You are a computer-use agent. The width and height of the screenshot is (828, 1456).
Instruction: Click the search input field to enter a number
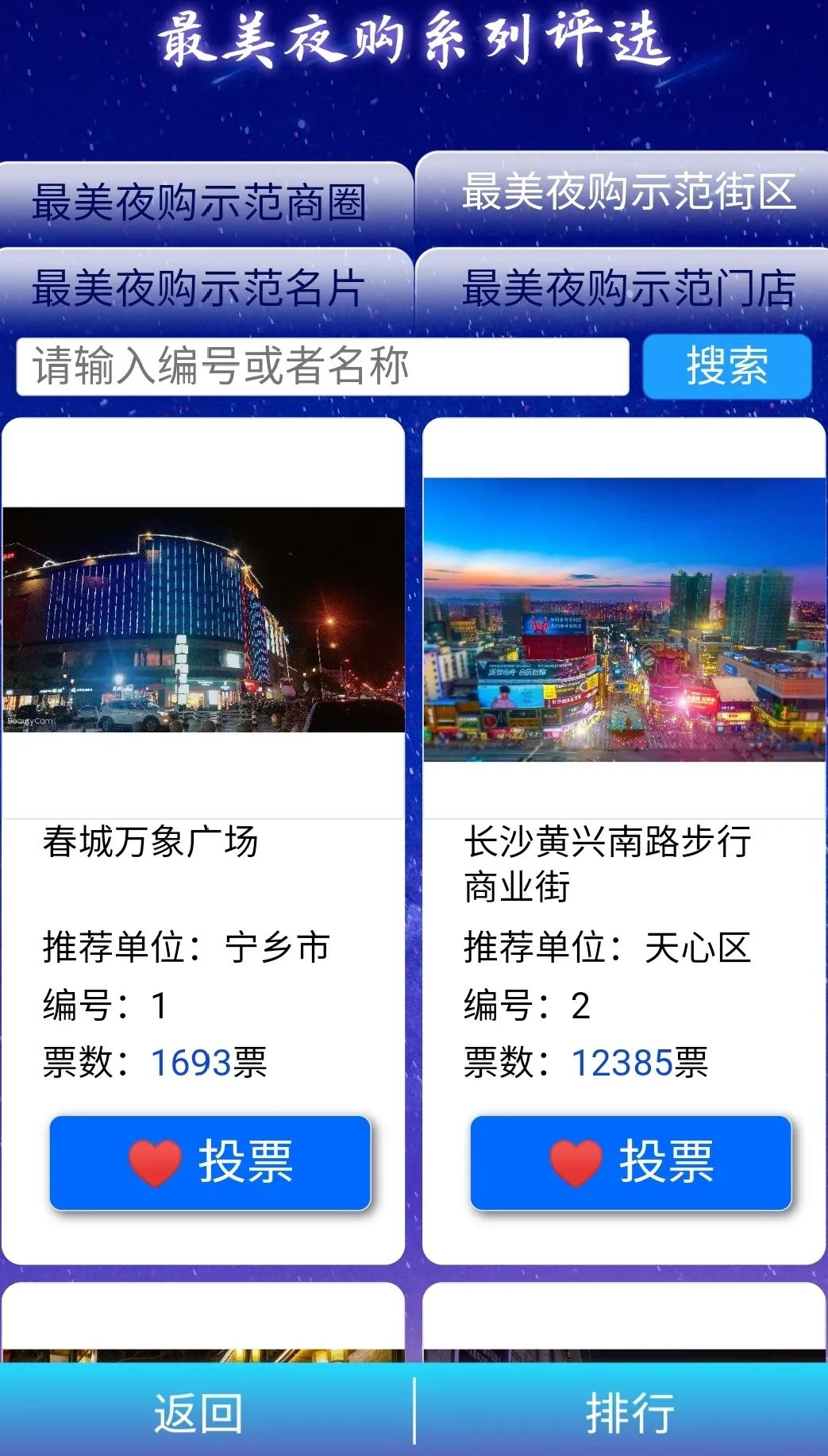pyautogui.click(x=318, y=365)
